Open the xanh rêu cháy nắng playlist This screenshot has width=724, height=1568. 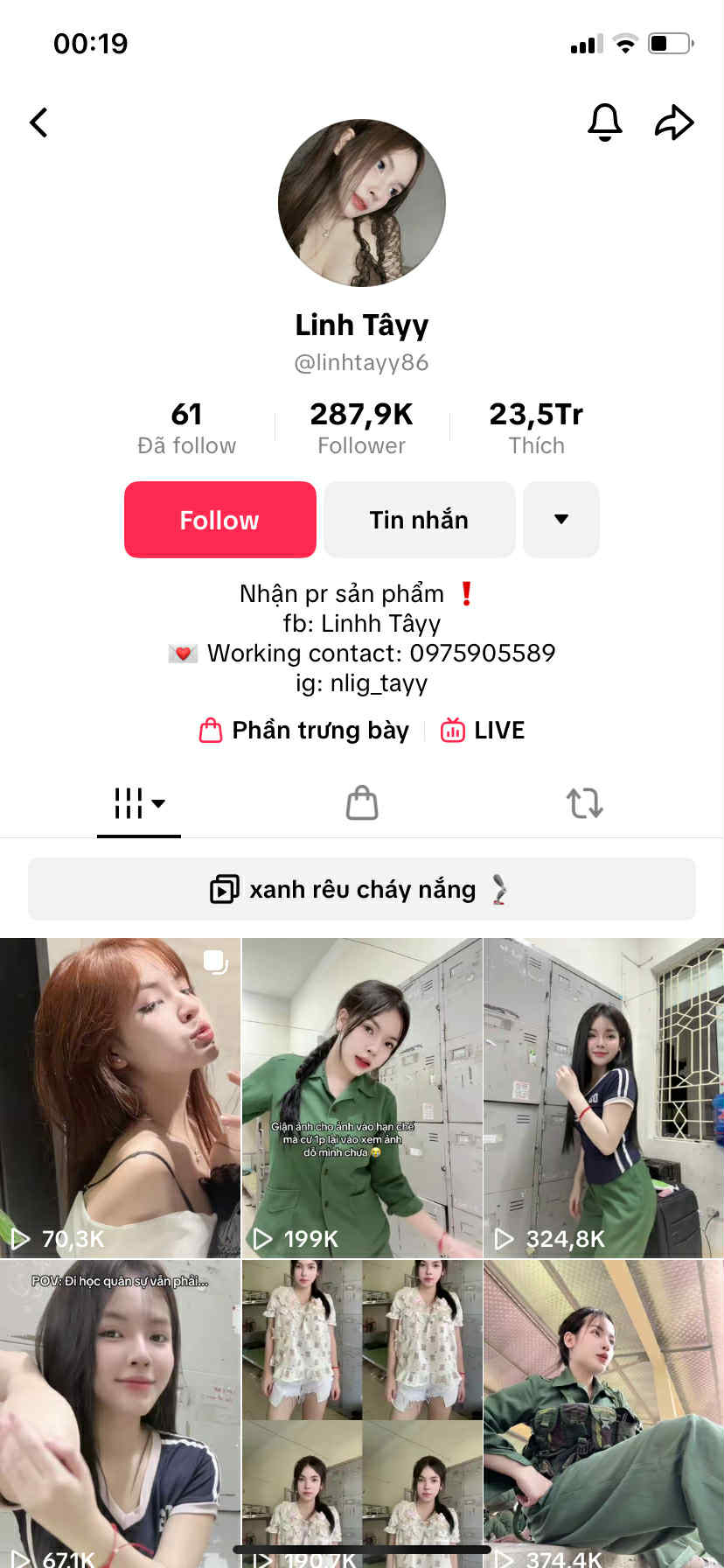click(362, 889)
